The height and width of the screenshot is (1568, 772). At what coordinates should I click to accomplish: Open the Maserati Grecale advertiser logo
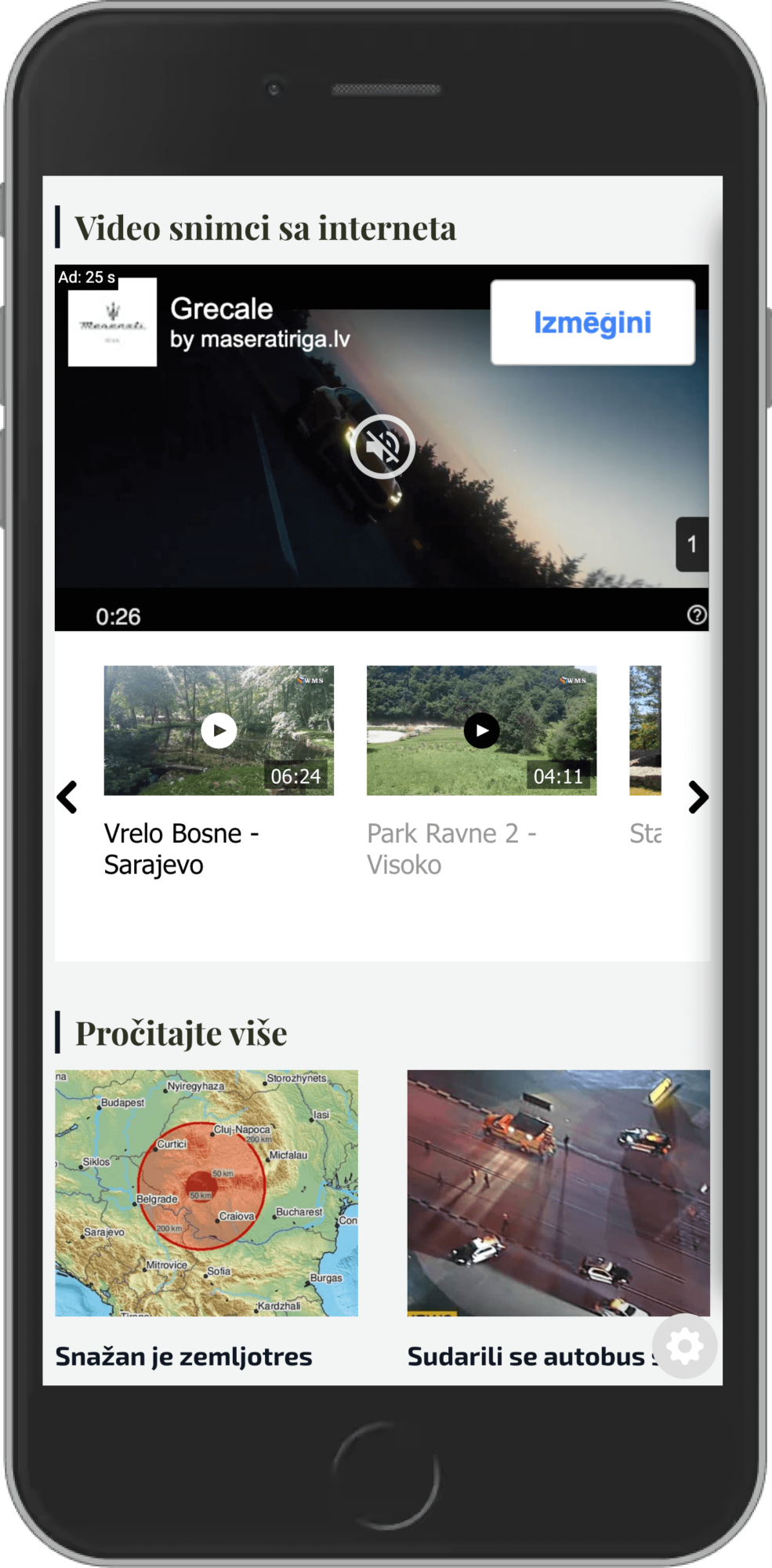[x=112, y=322]
